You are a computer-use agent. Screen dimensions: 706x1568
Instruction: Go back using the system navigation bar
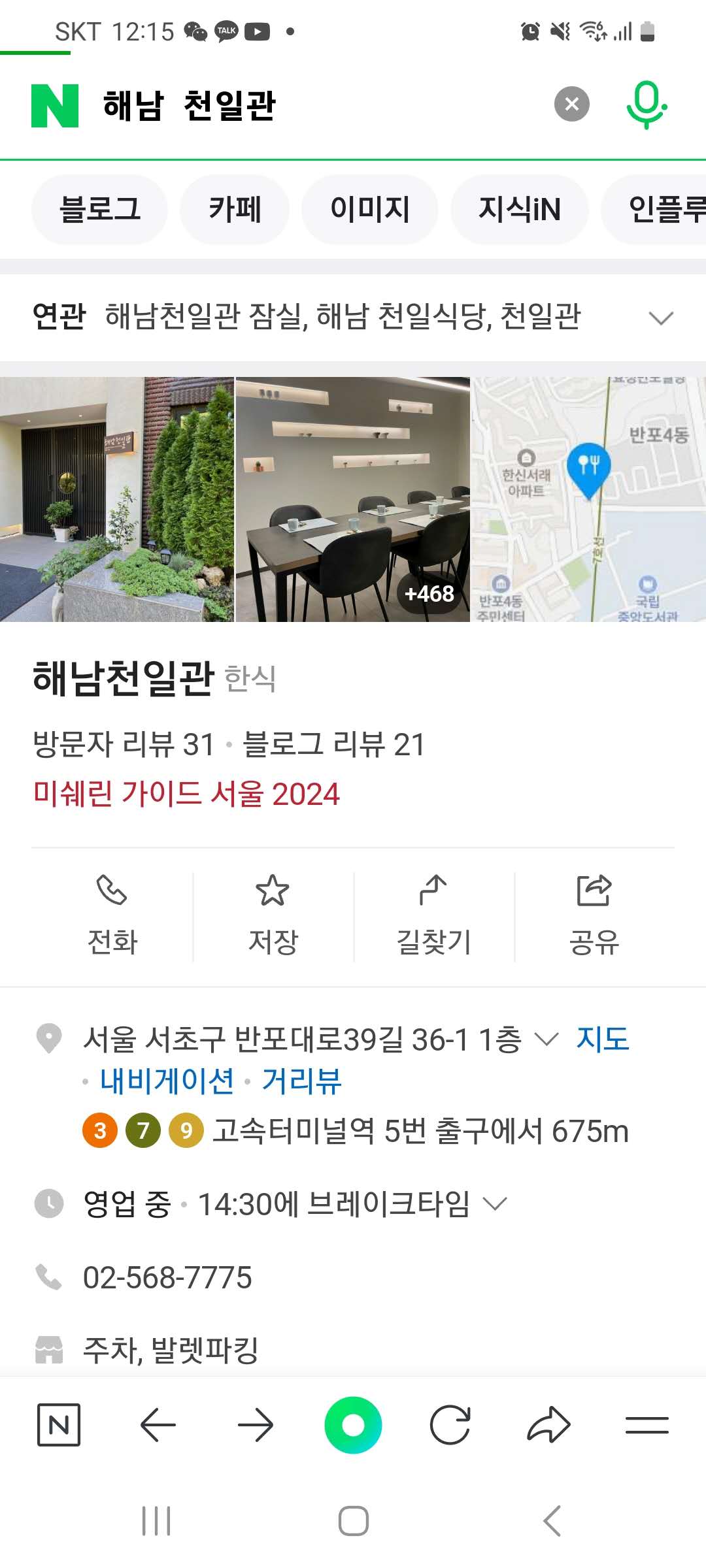[552, 1521]
